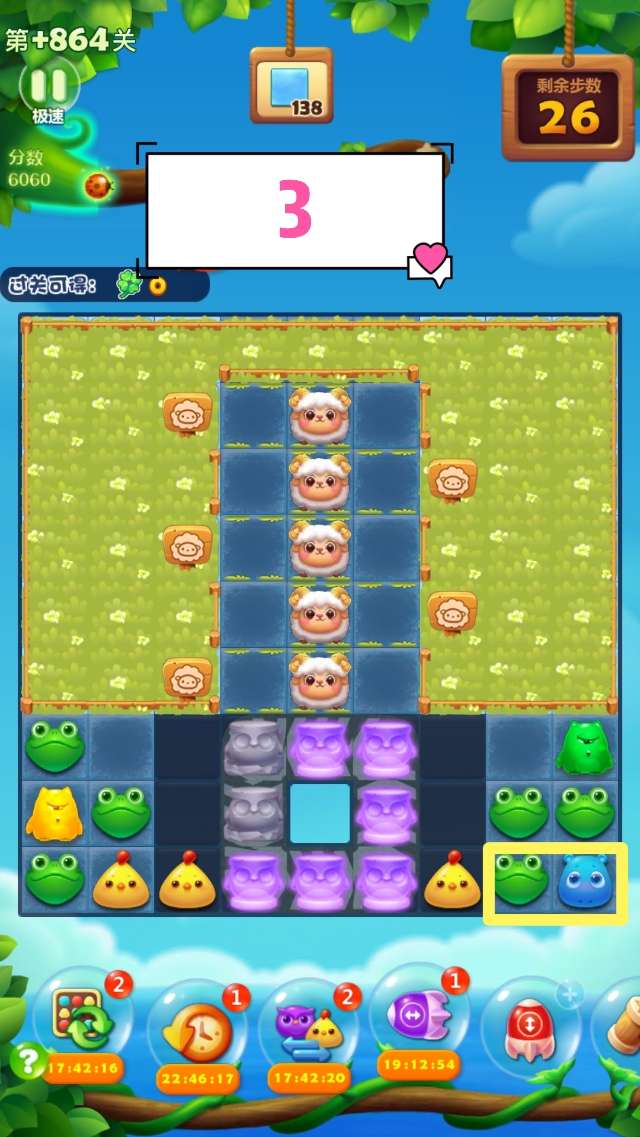
Task: Tap the heart speech bubble icon
Action: (431, 260)
